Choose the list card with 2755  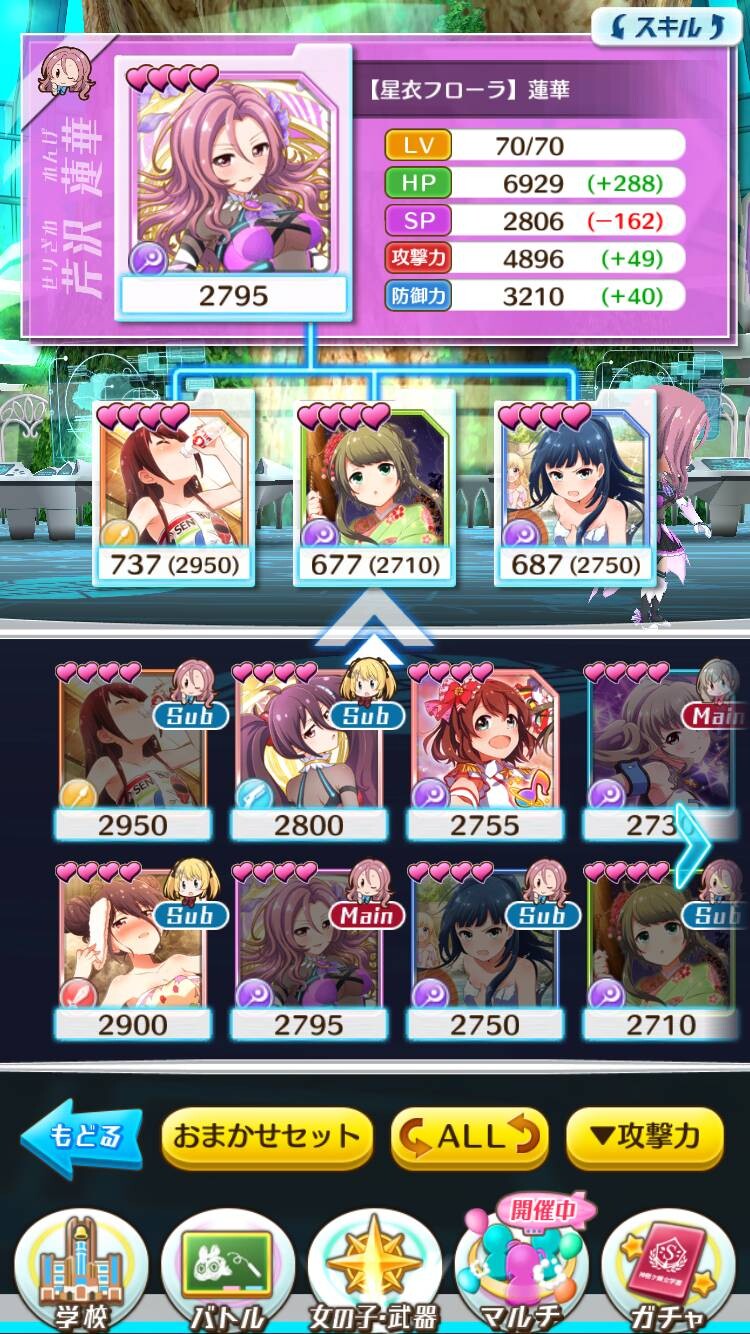pos(485,752)
